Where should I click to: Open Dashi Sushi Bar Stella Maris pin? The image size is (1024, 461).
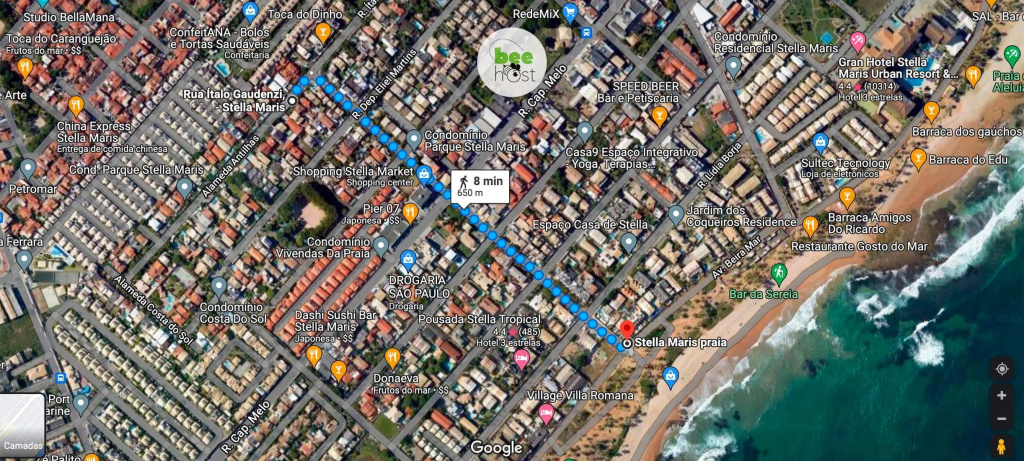tap(313, 356)
